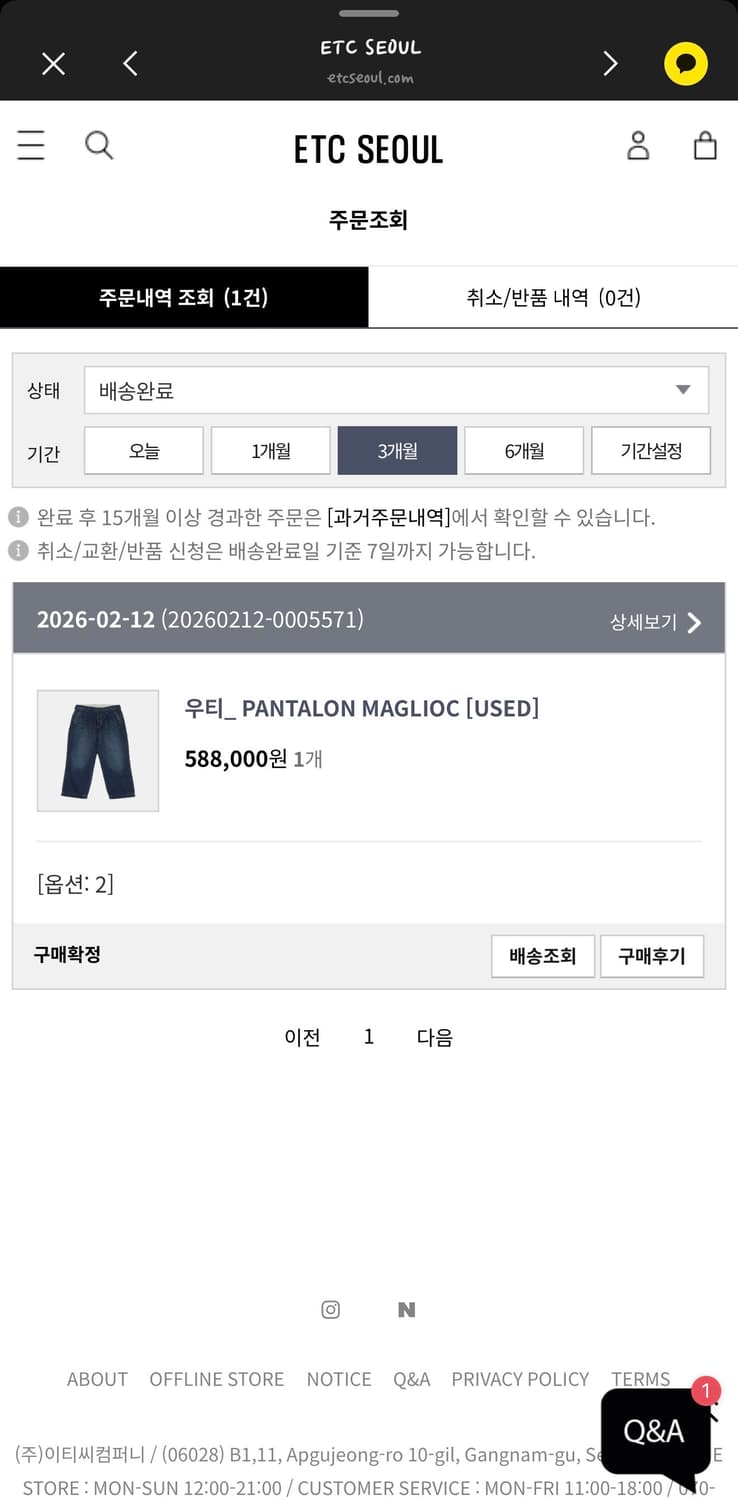Click the 배송조회 tracking button
This screenshot has width=738, height=1500.
pos(542,956)
